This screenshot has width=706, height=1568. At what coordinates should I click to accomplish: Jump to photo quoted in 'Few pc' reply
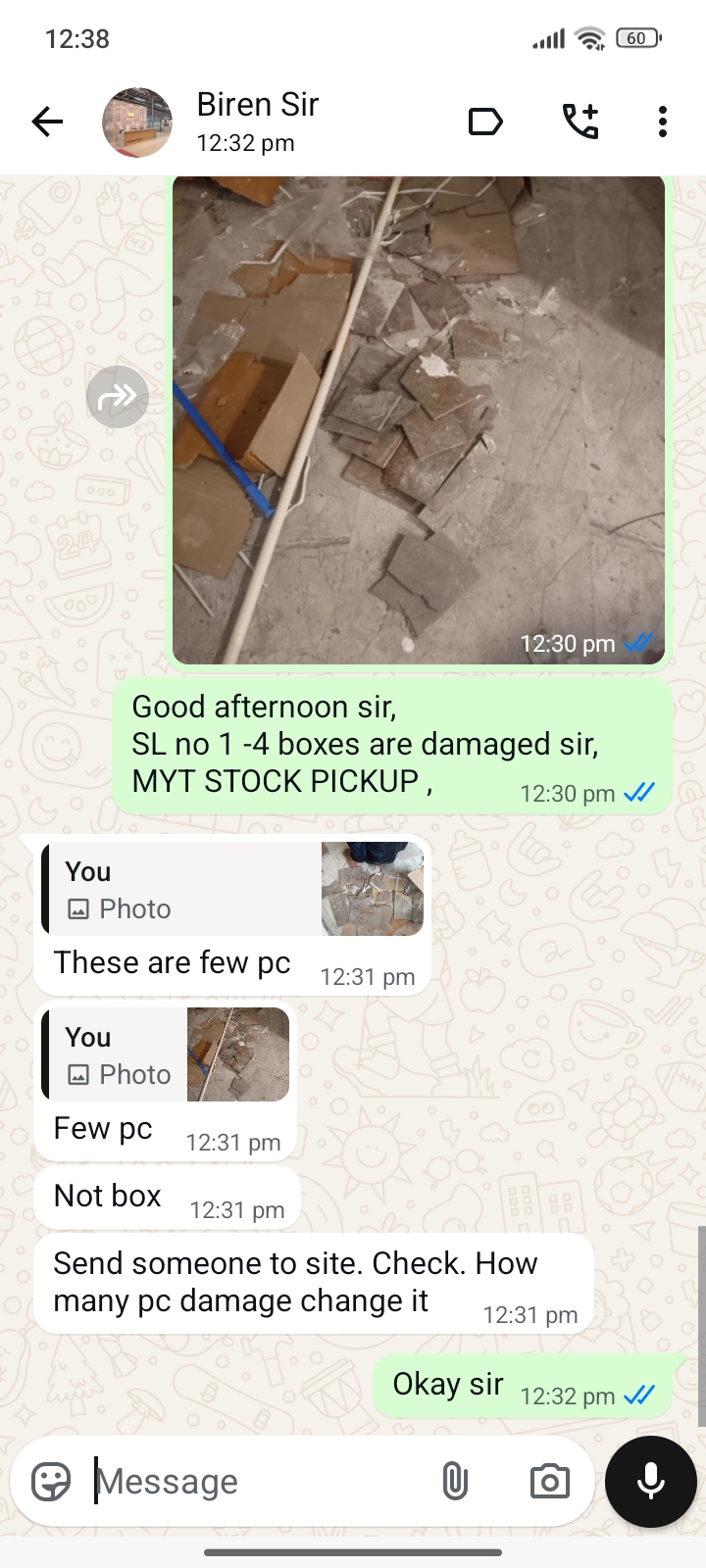(166, 1054)
